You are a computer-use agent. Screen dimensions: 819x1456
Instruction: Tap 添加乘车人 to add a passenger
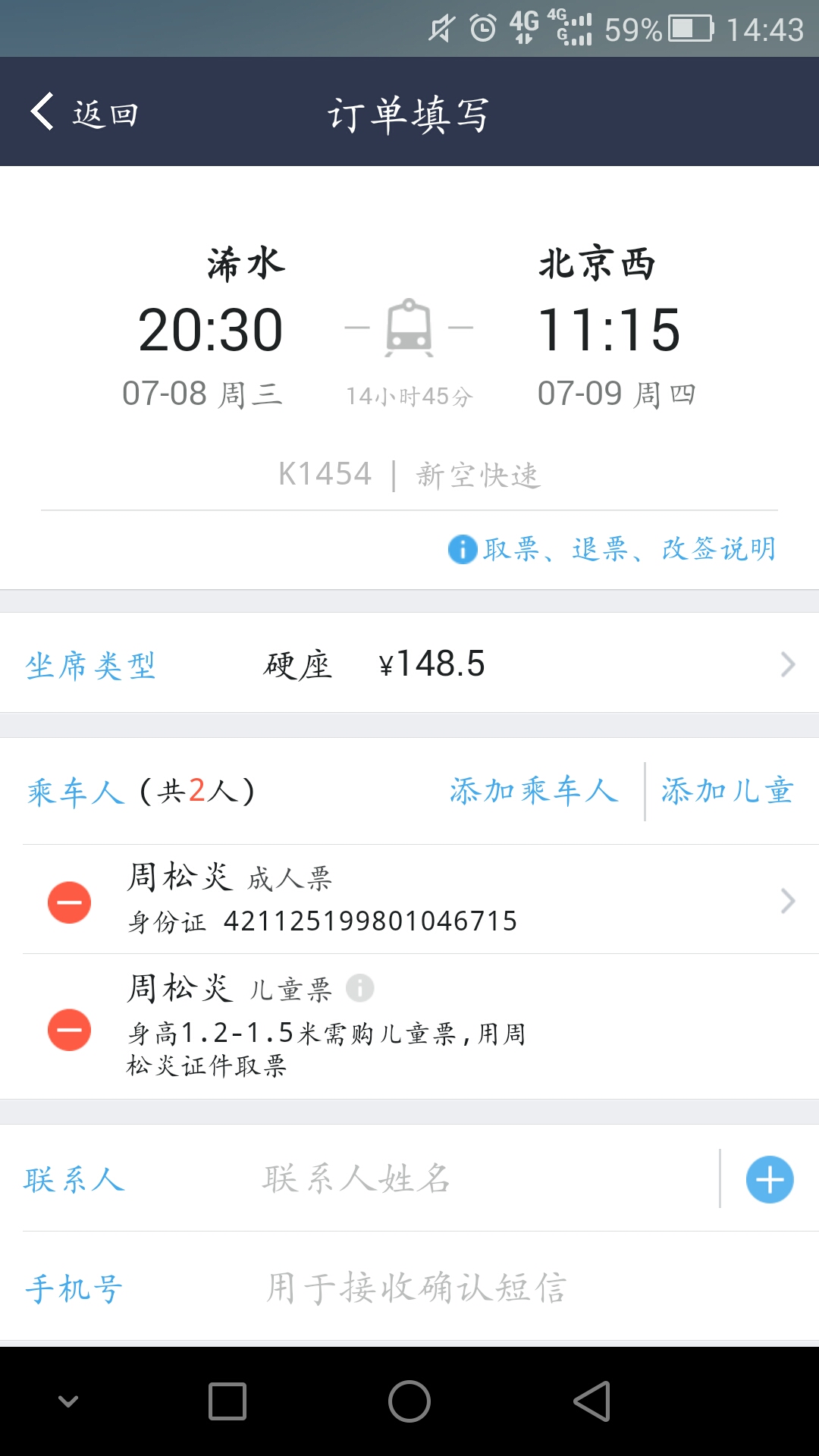pyautogui.click(x=534, y=791)
